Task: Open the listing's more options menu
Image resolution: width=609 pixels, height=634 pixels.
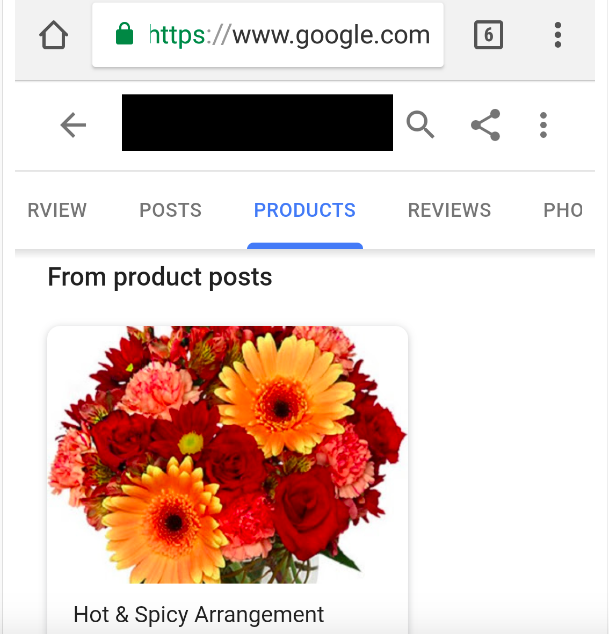Action: [x=543, y=125]
